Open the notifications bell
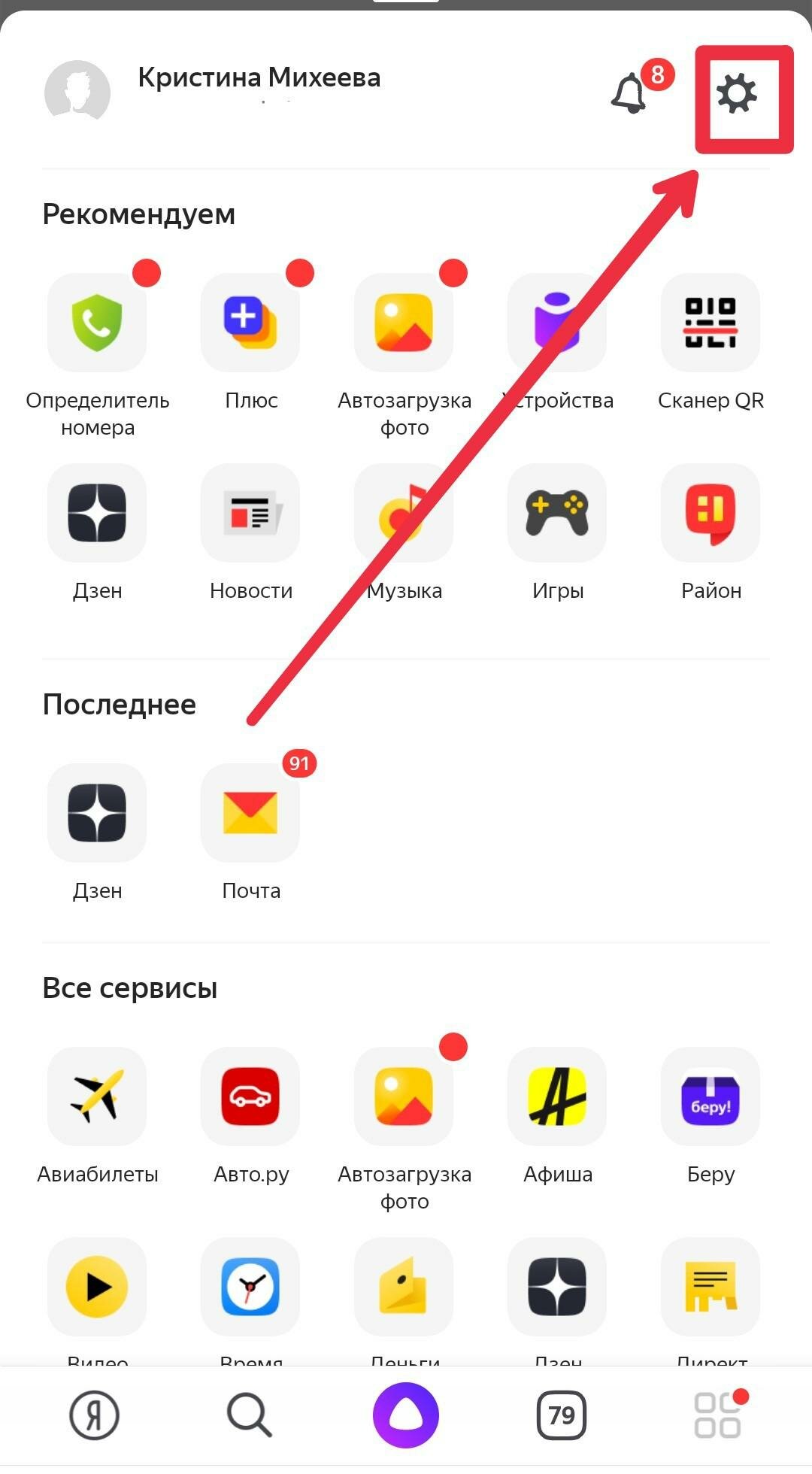This screenshot has height=1474, width=812. 629,93
